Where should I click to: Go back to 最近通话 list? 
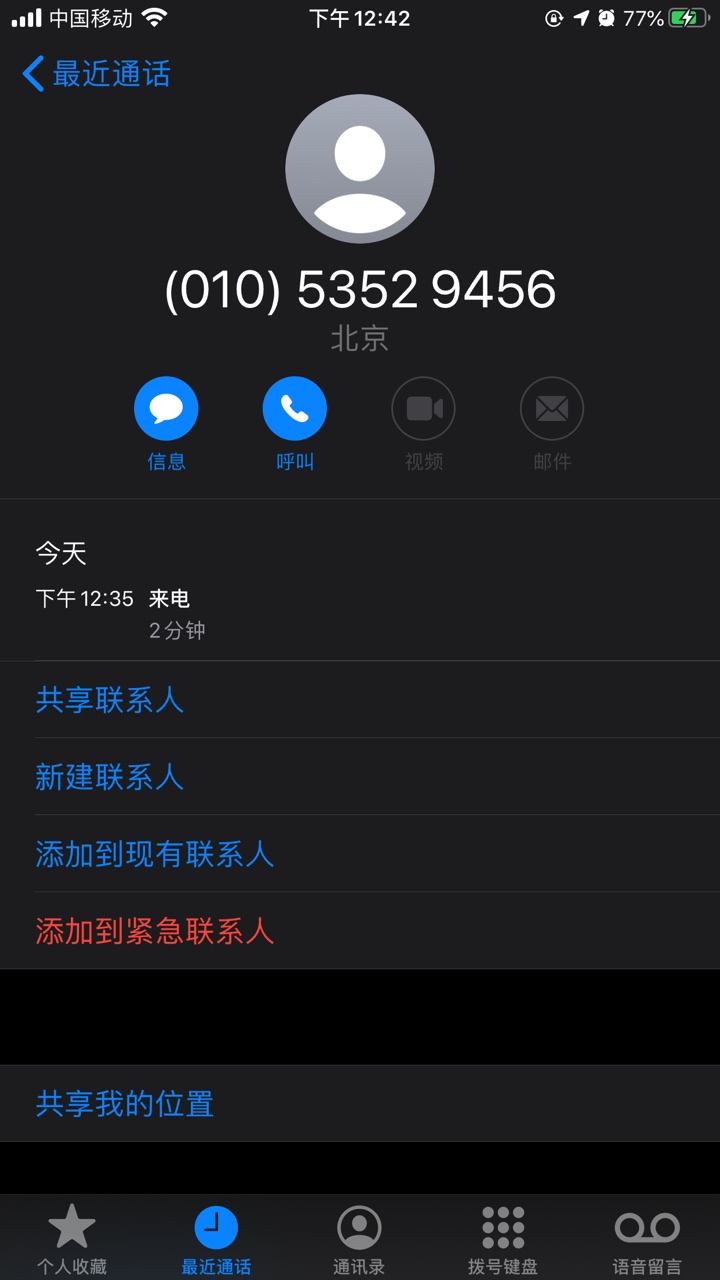point(96,74)
